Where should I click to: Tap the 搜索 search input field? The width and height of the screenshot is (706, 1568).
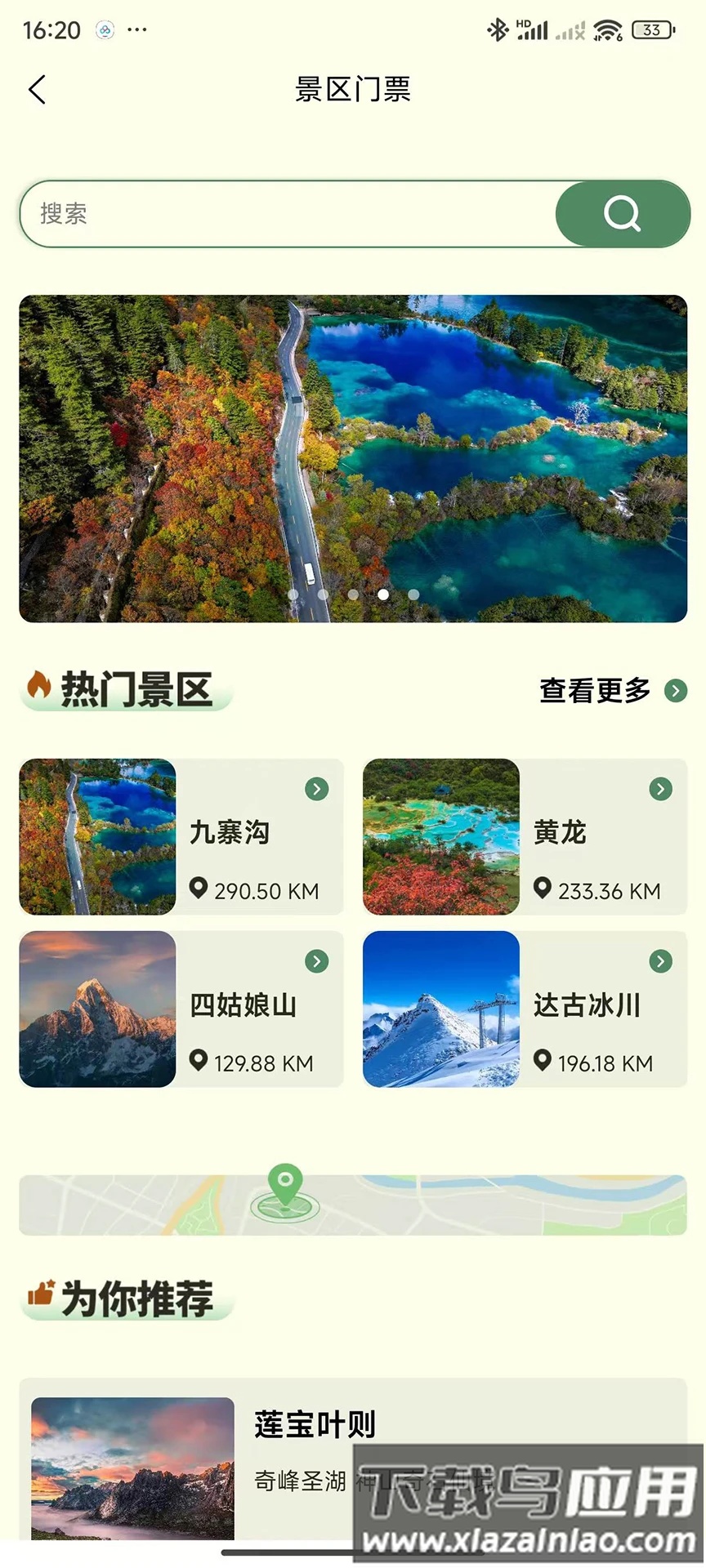[x=286, y=214]
